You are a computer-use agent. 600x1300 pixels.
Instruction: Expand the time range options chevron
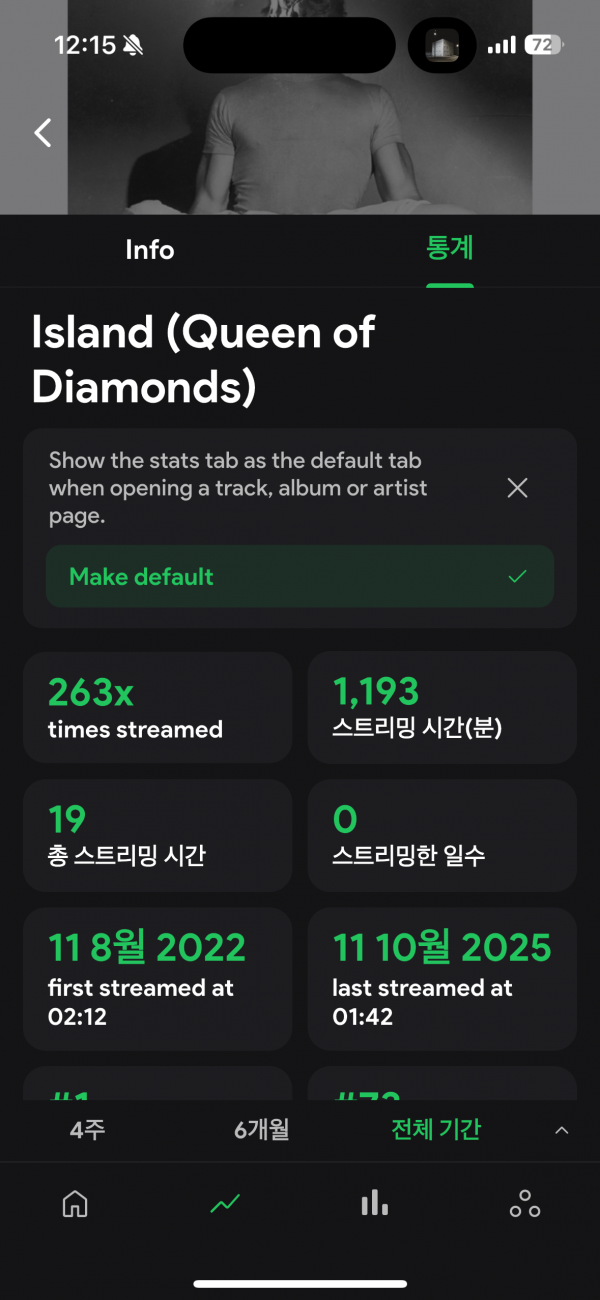click(561, 1130)
